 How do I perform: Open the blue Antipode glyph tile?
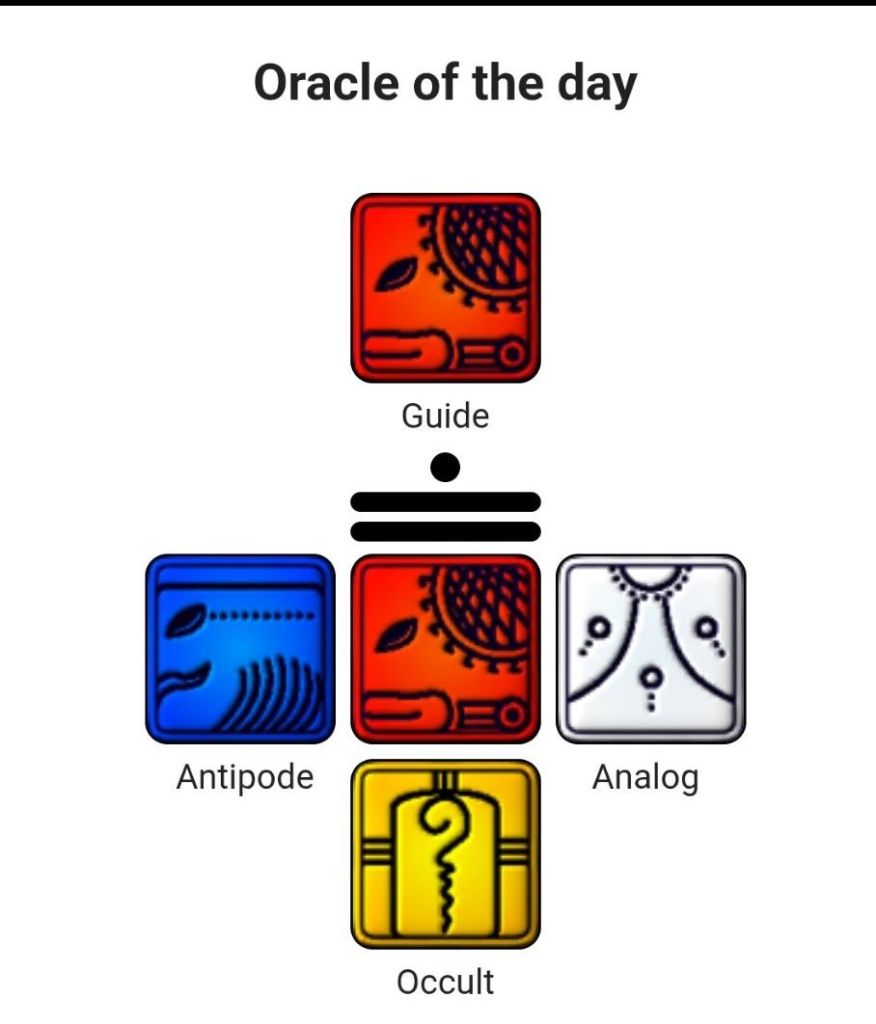click(240, 648)
